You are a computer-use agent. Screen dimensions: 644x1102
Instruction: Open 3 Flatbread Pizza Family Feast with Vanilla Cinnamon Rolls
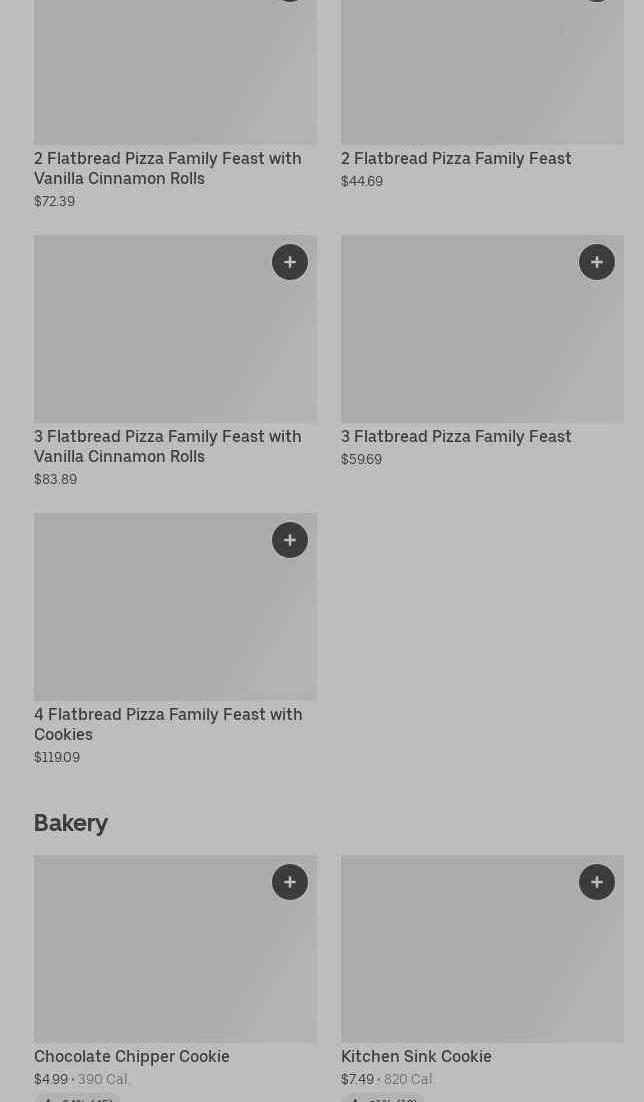point(167,446)
